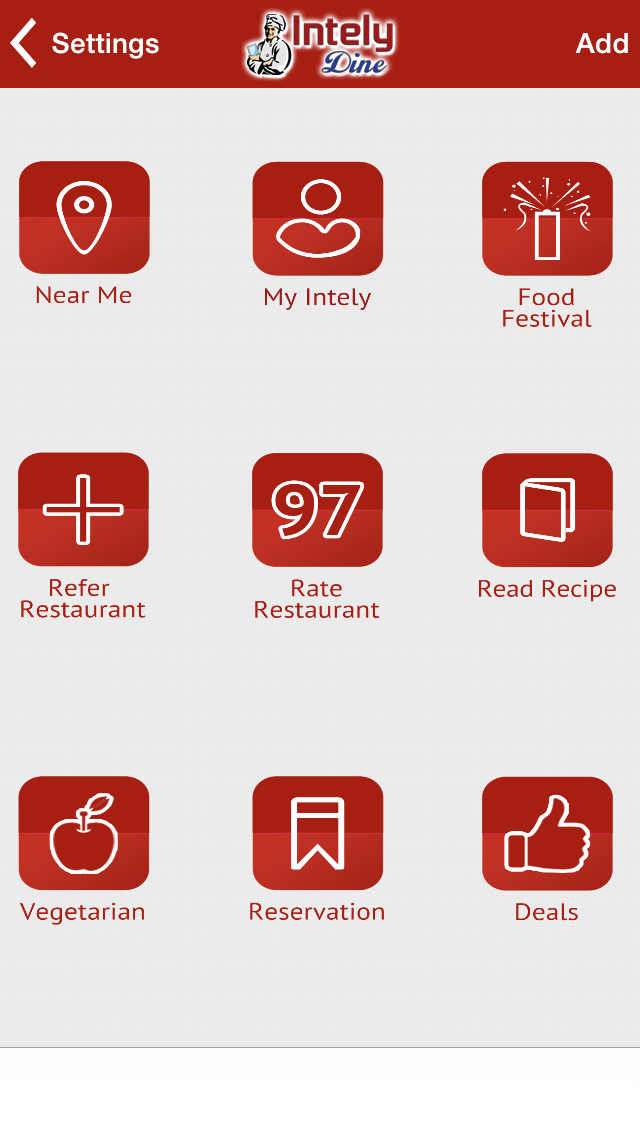Screen dimensions: 640x1136
Task: Open Near Me restaurants
Action: point(84,218)
